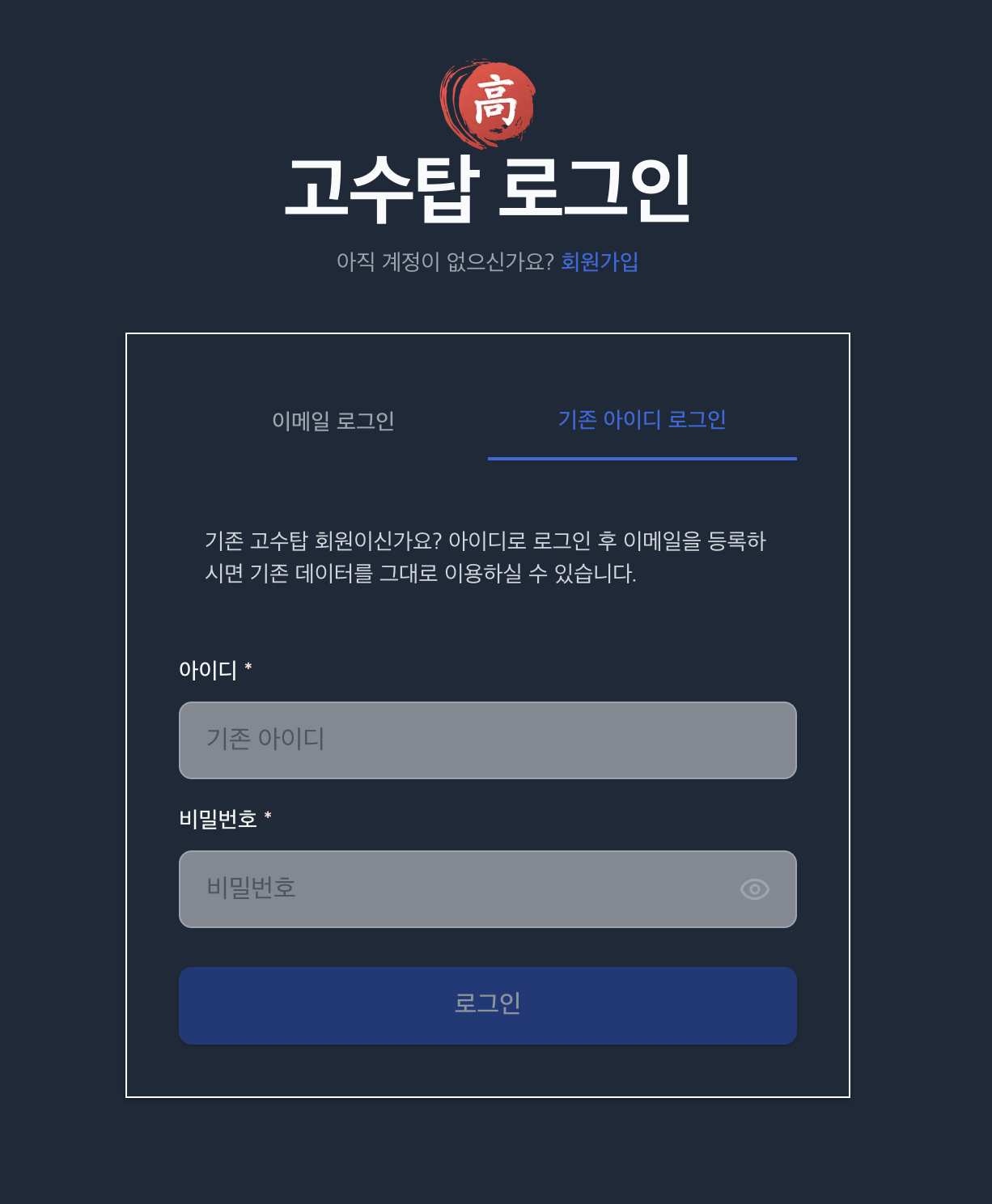Show password with the eye icon
The width and height of the screenshot is (992, 1204).
(x=754, y=889)
